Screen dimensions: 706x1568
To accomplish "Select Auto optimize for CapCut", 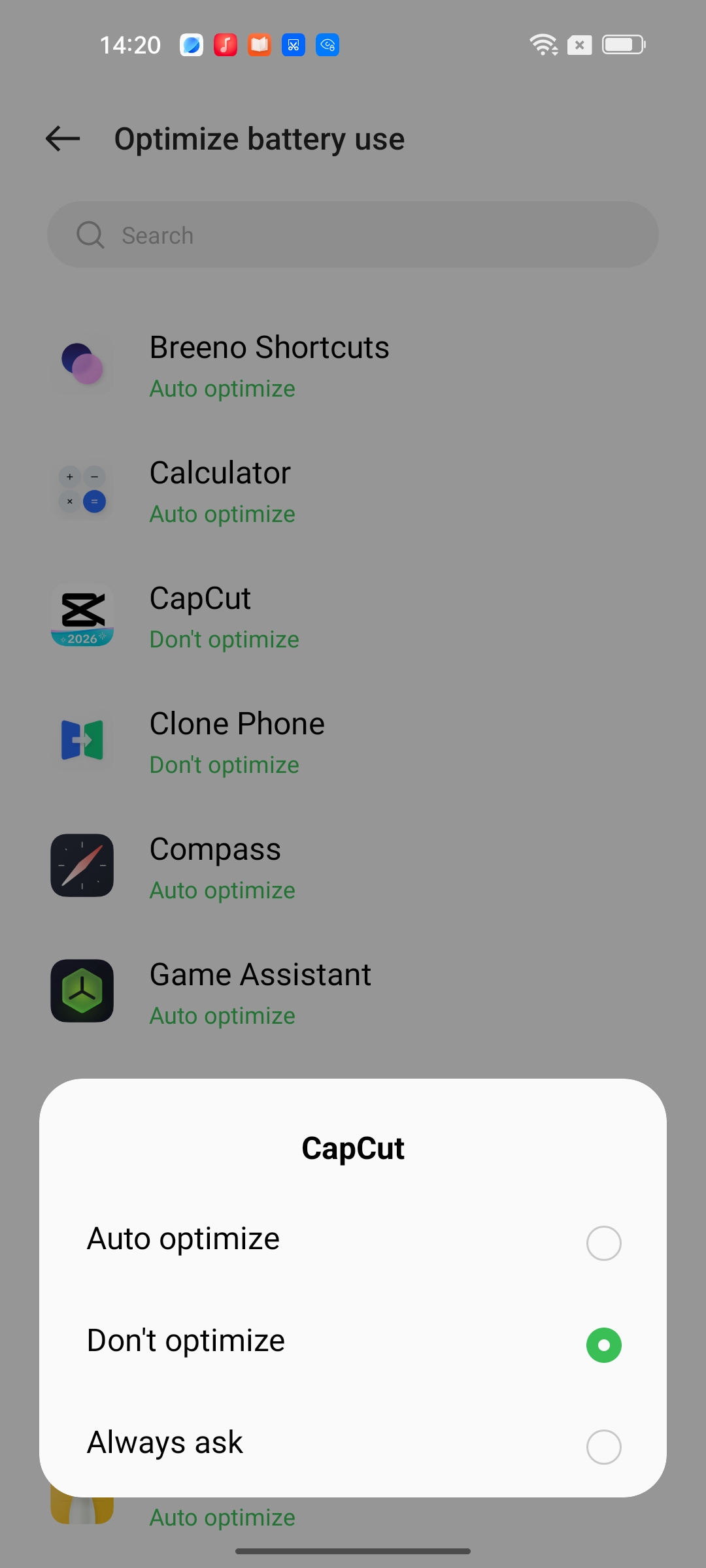I will coord(353,1239).
